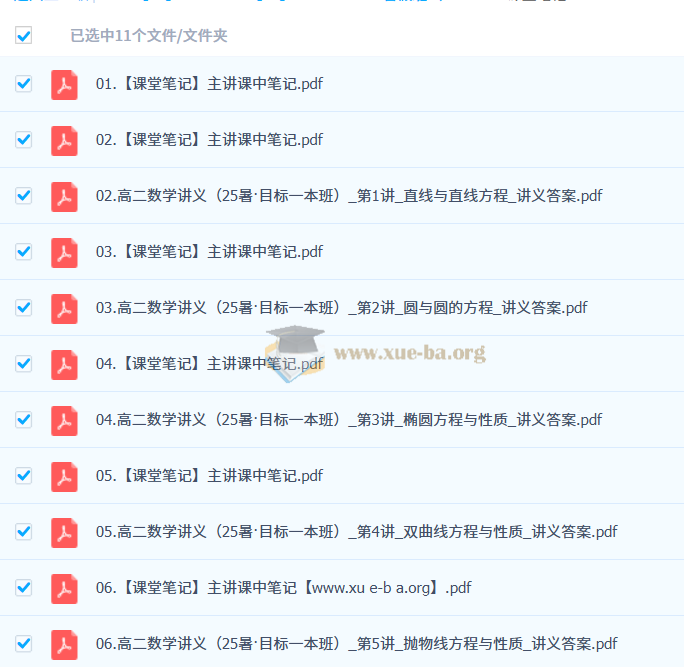This screenshot has width=684, height=667.
Task: Uncheck 04.【课堂笔记】主讲课中笔记.pdf checkbox
Action: (24, 364)
